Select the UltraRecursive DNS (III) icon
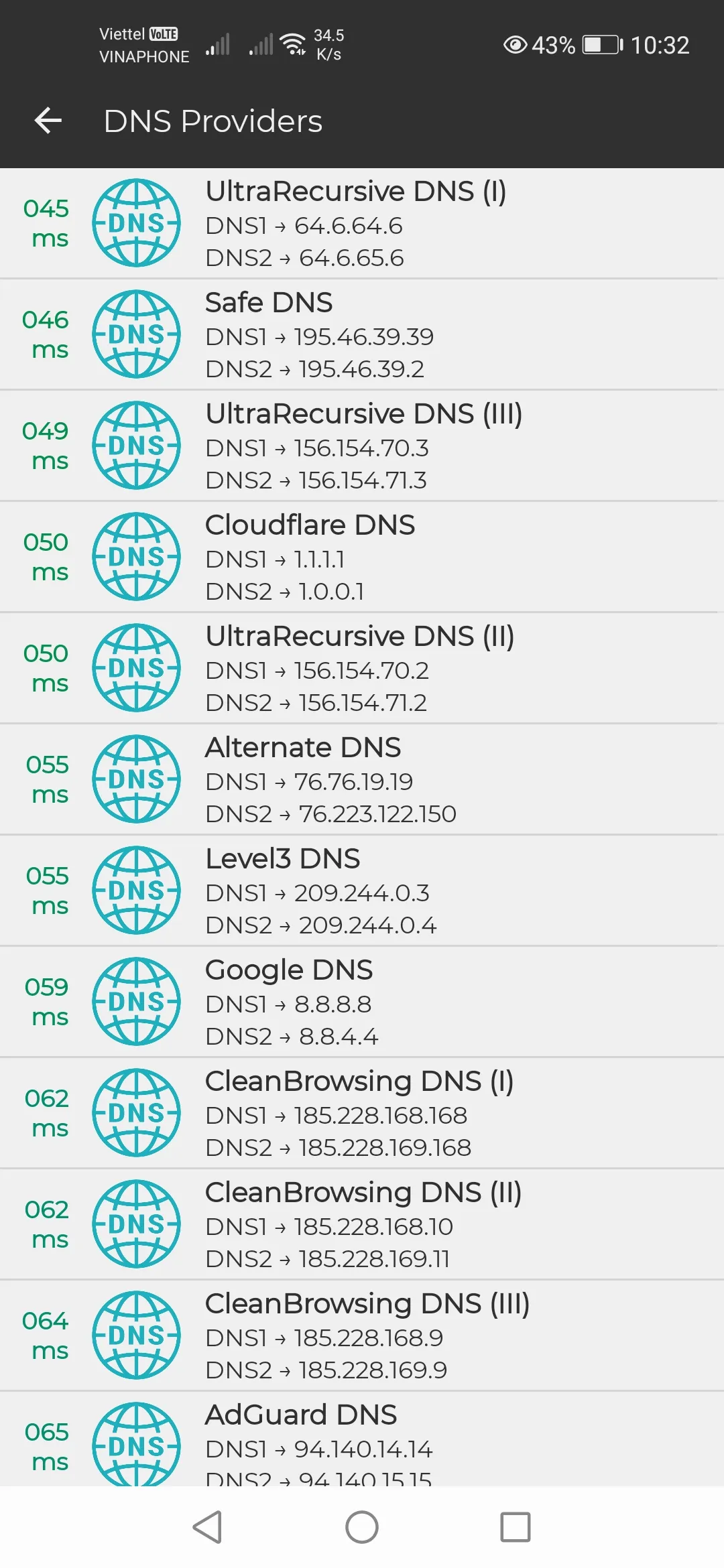This screenshot has width=724, height=1568. tap(136, 446)
